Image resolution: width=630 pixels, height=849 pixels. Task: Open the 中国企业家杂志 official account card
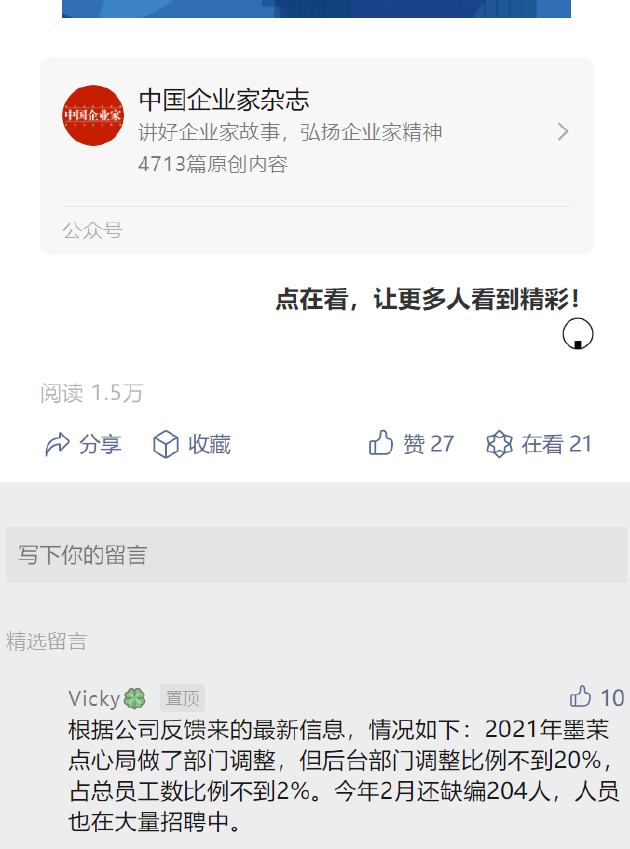(316, 132)
